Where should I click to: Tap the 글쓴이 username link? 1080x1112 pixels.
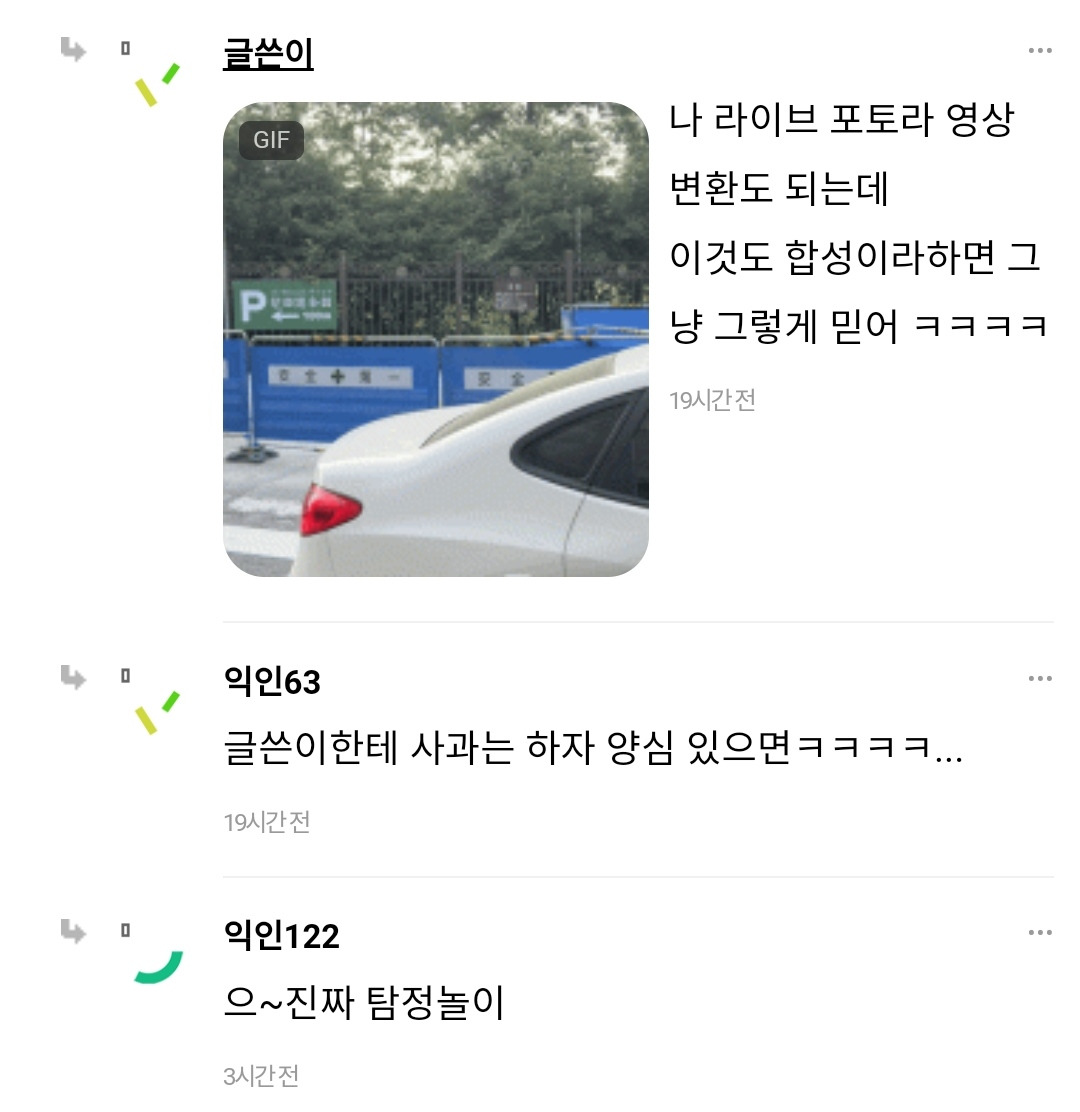[x=268, y=54]
